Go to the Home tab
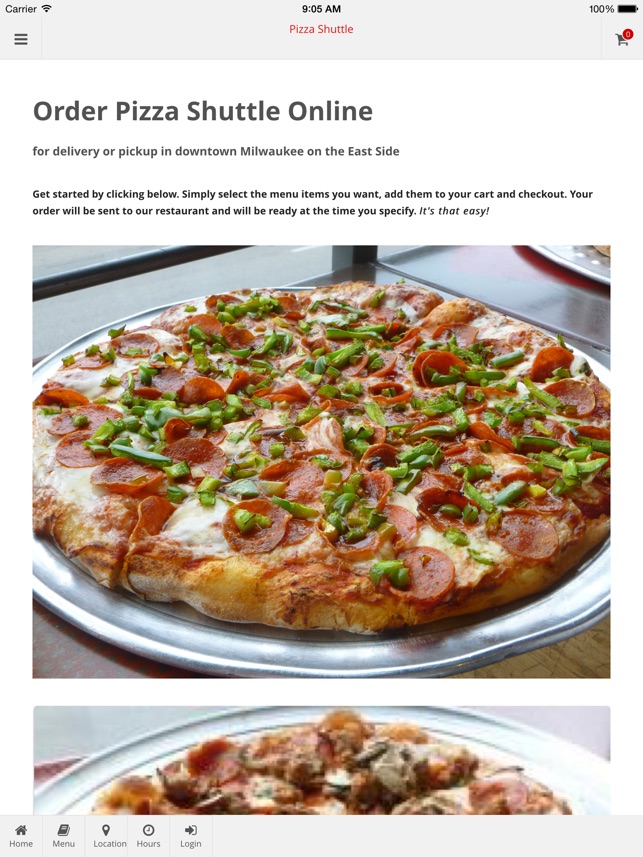 pyautogui.click(x=21, y=836)
